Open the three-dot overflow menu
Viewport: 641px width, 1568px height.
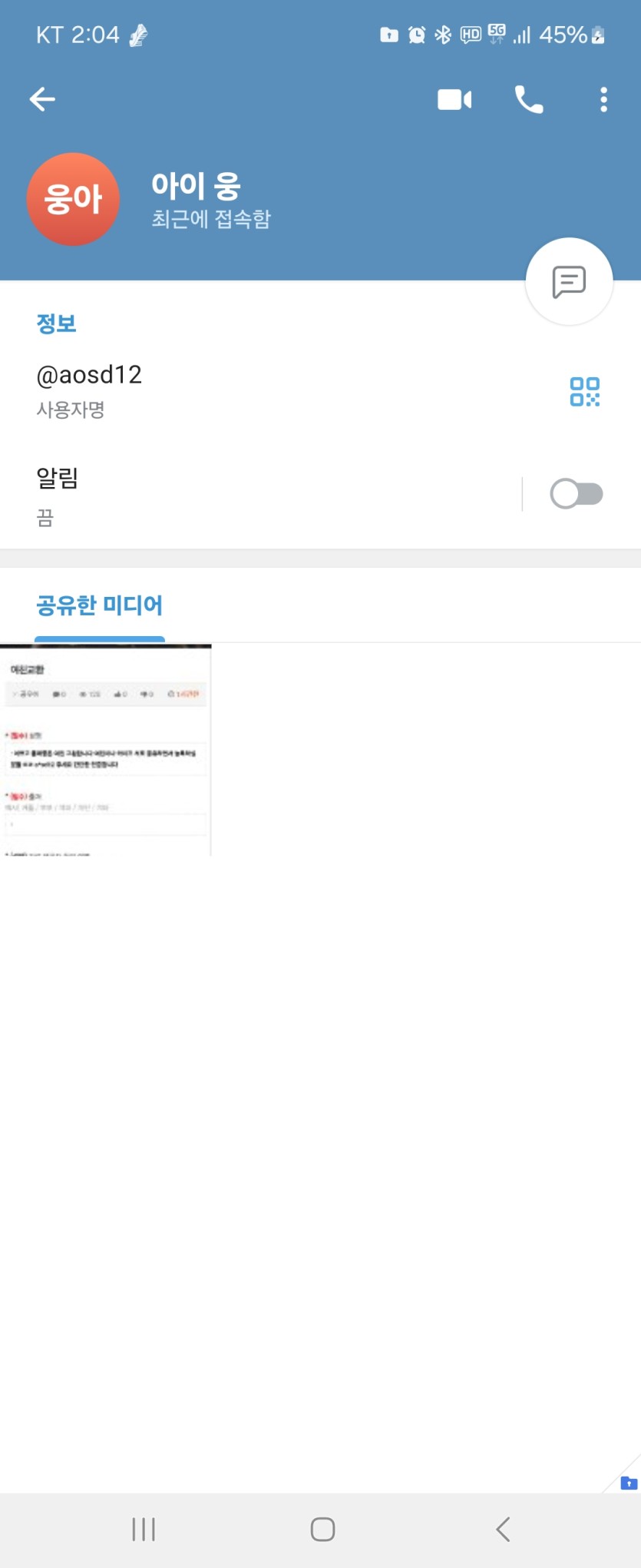[x=604, y=100]
